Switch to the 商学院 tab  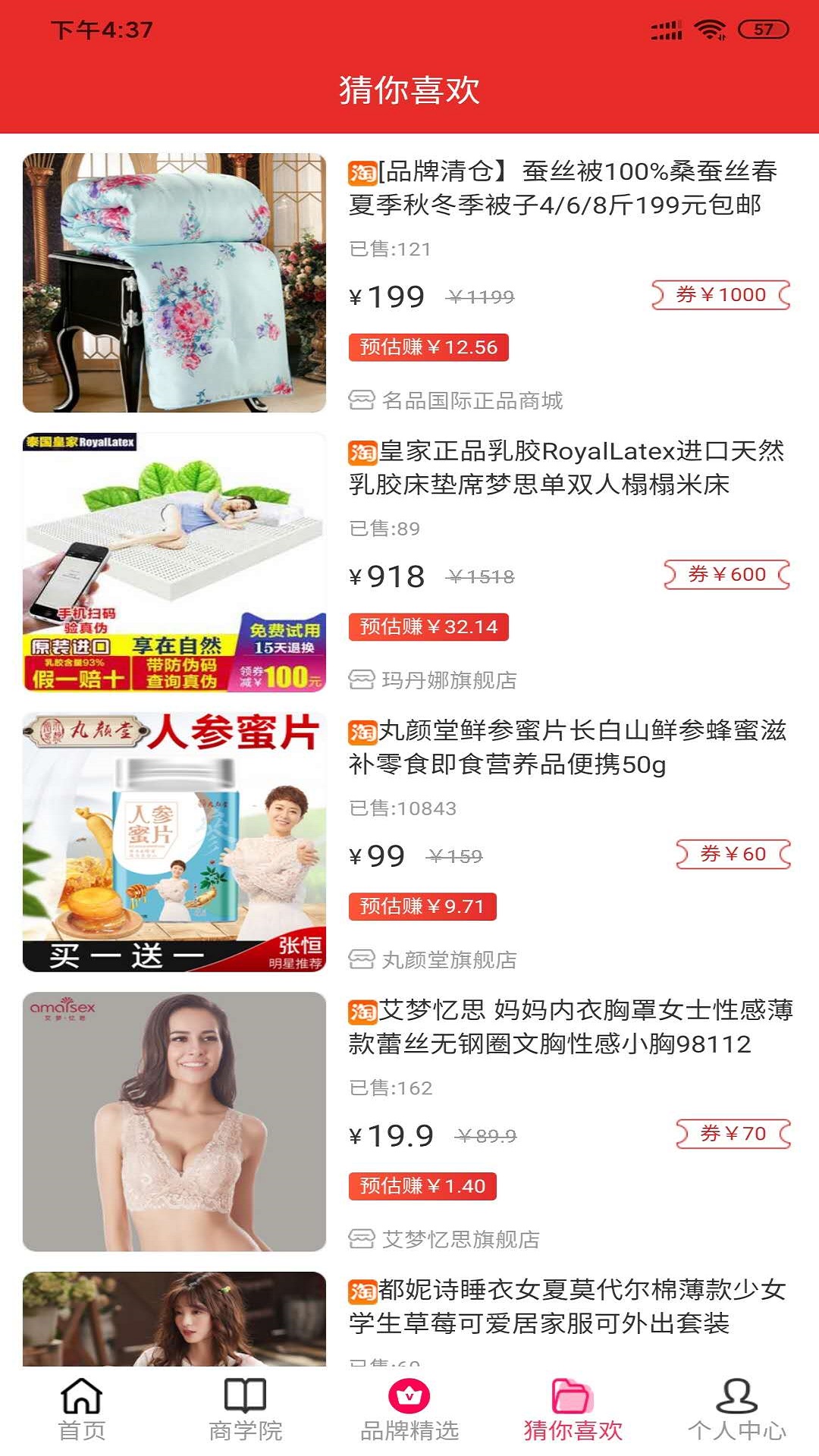pyautogui.click(x=246, y=1410)
